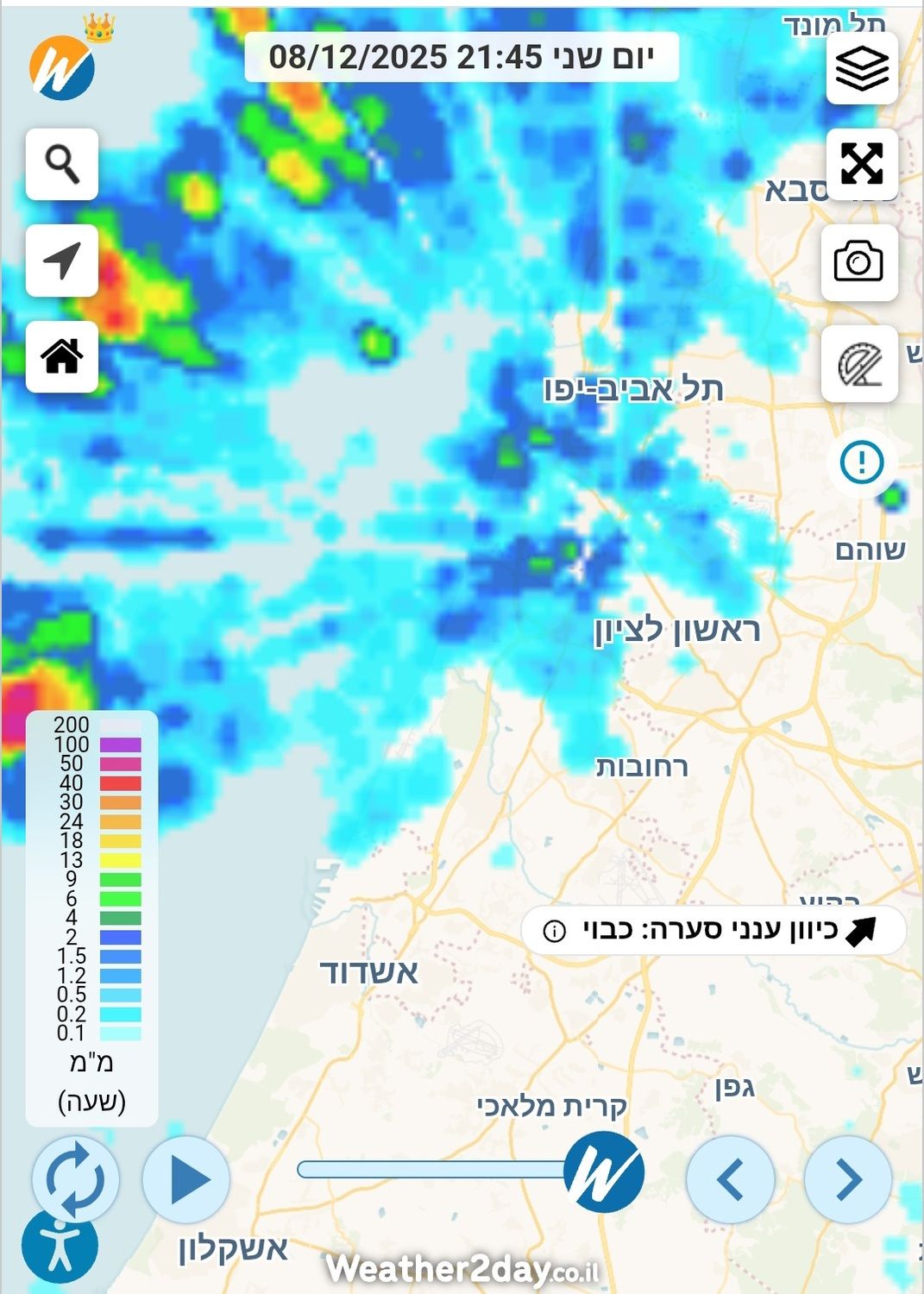924x1294 pixels.
Task: Advance to the next radar frame
Action: point(848,1179)
